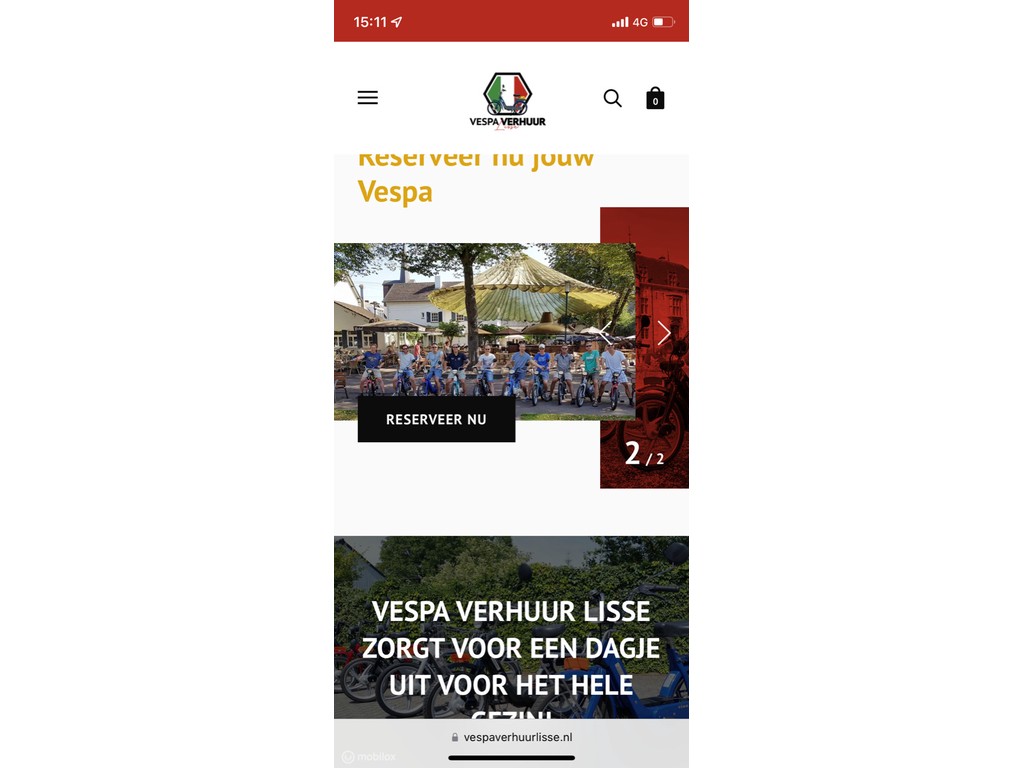
Task: Go to the next slide arrow
Action: [664, 332]
